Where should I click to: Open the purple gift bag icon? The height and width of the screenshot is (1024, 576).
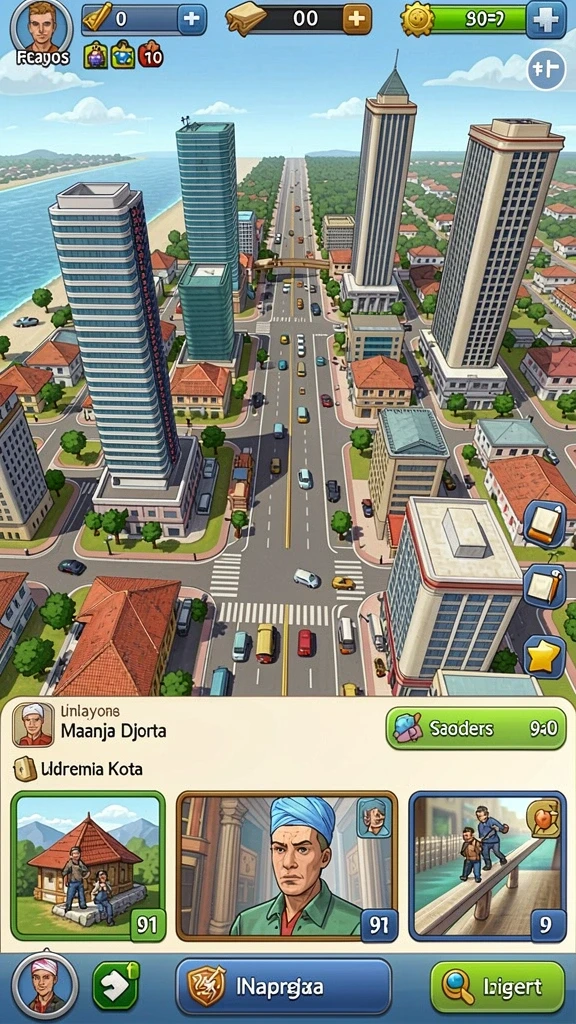(x=95, y=55)
